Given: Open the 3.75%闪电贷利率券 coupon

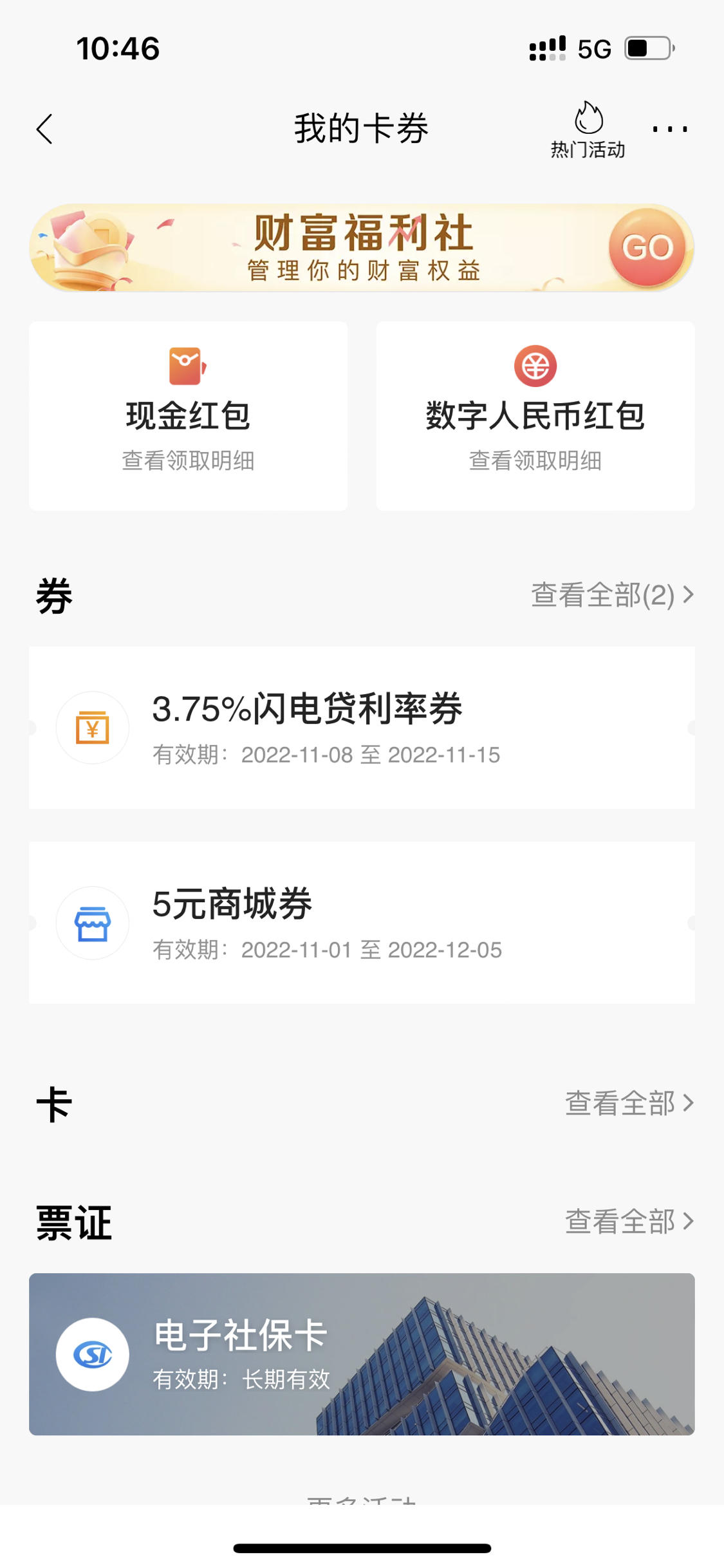Looking at the screenshot, I should pos(362,728).
